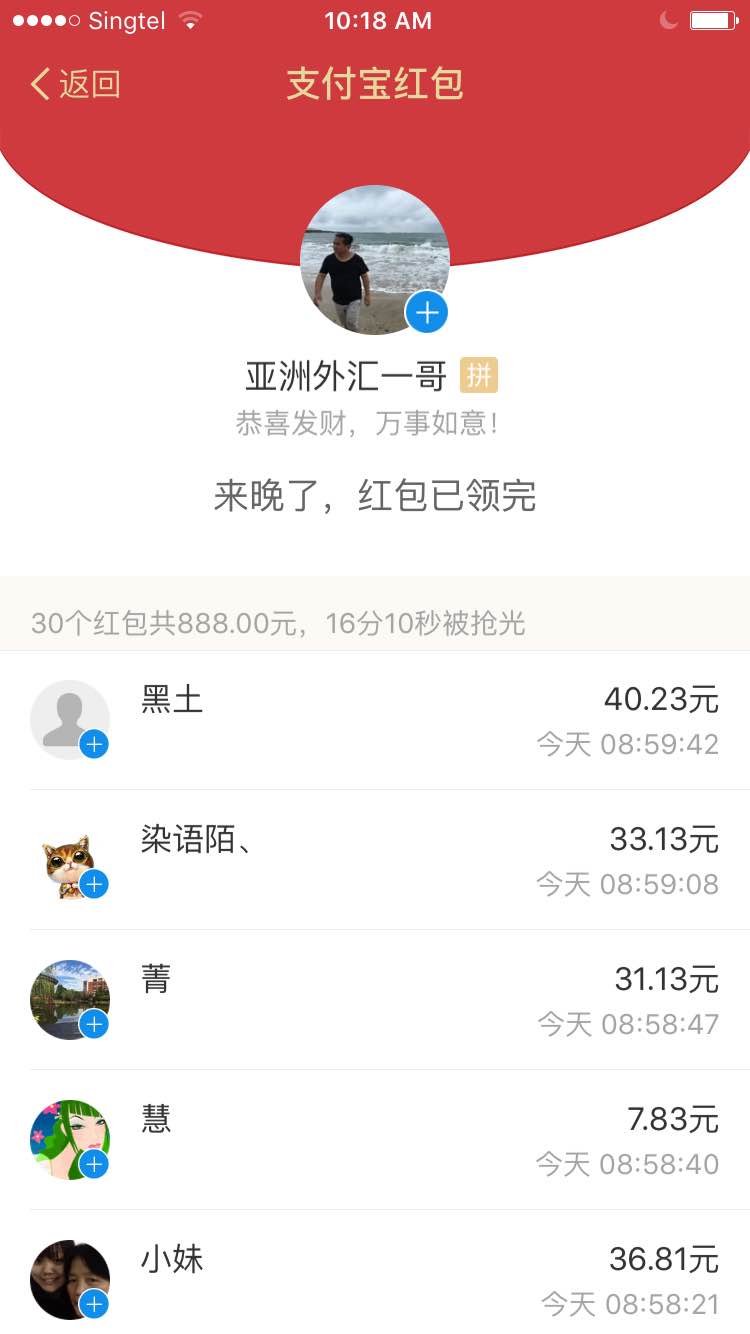Add 菁 as a friend
The width and height of the screenshot is (750, 1334).
click(x=94, y=1024)
